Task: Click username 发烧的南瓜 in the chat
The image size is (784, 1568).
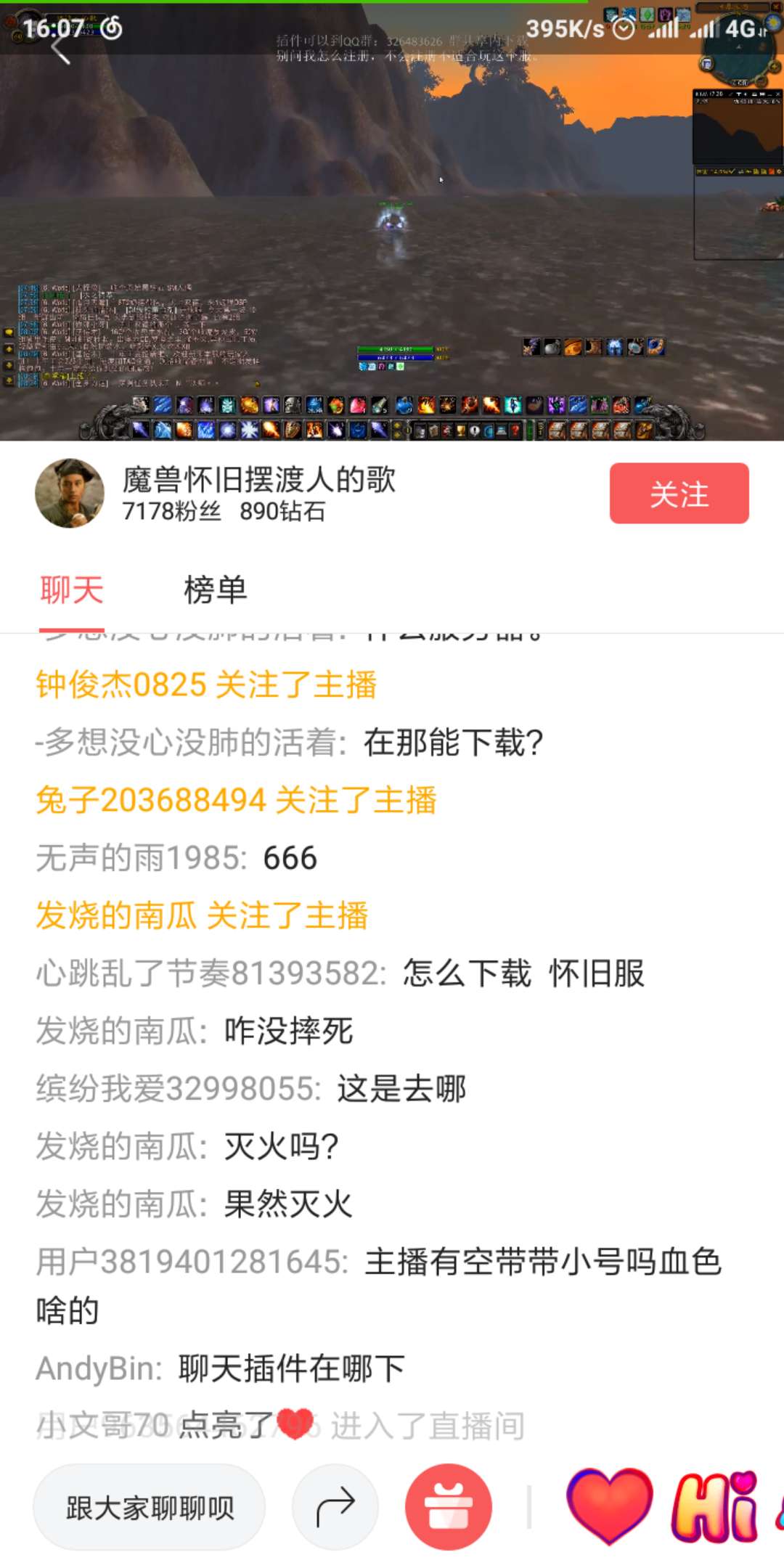Action: [116, 1031]
